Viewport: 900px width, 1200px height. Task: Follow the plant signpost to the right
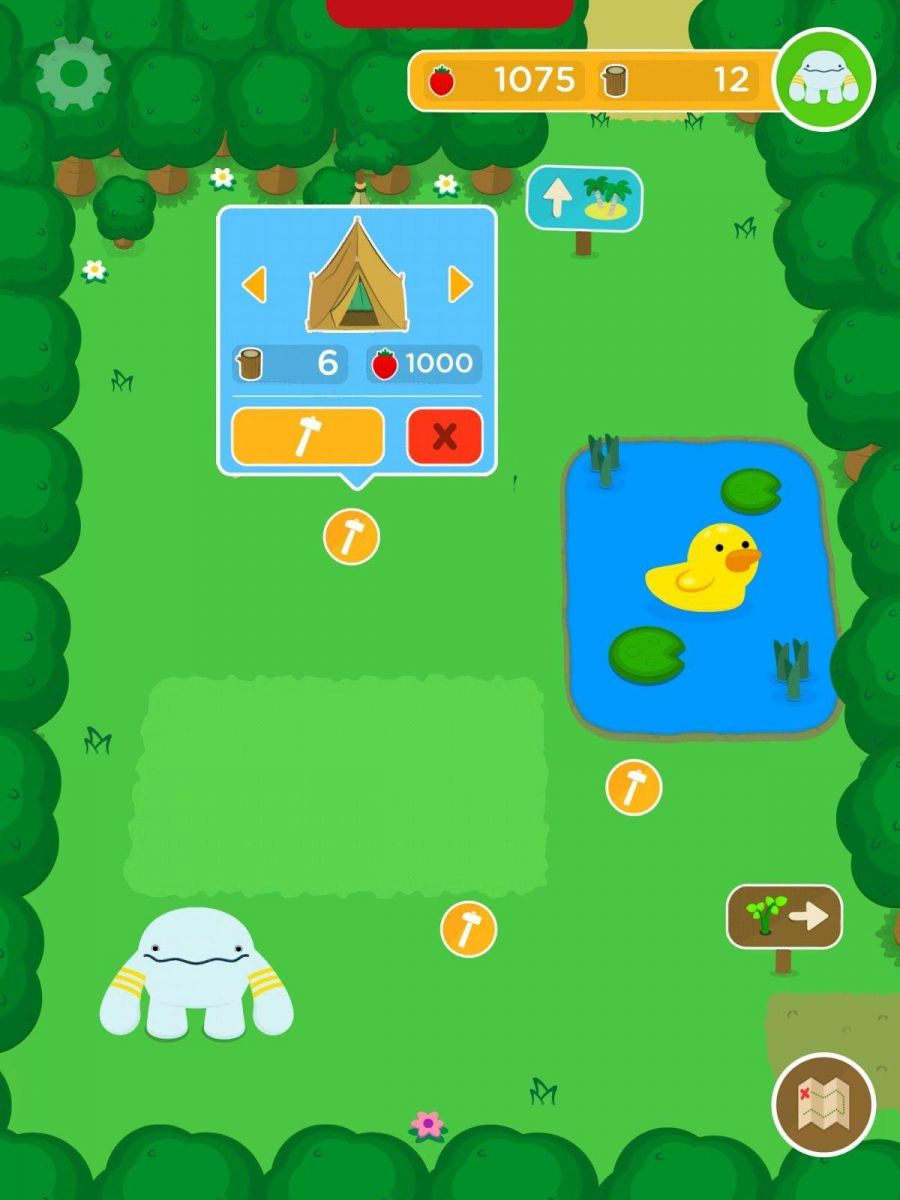(784, 916)
